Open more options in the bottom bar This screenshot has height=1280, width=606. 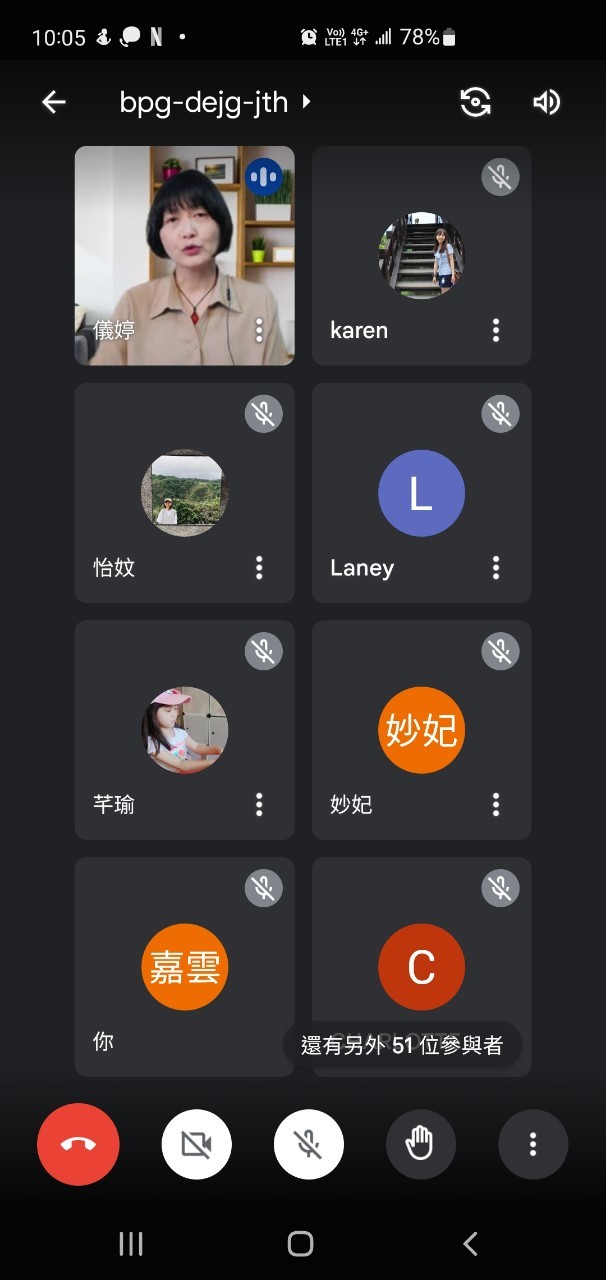(x=533, y=1144)
